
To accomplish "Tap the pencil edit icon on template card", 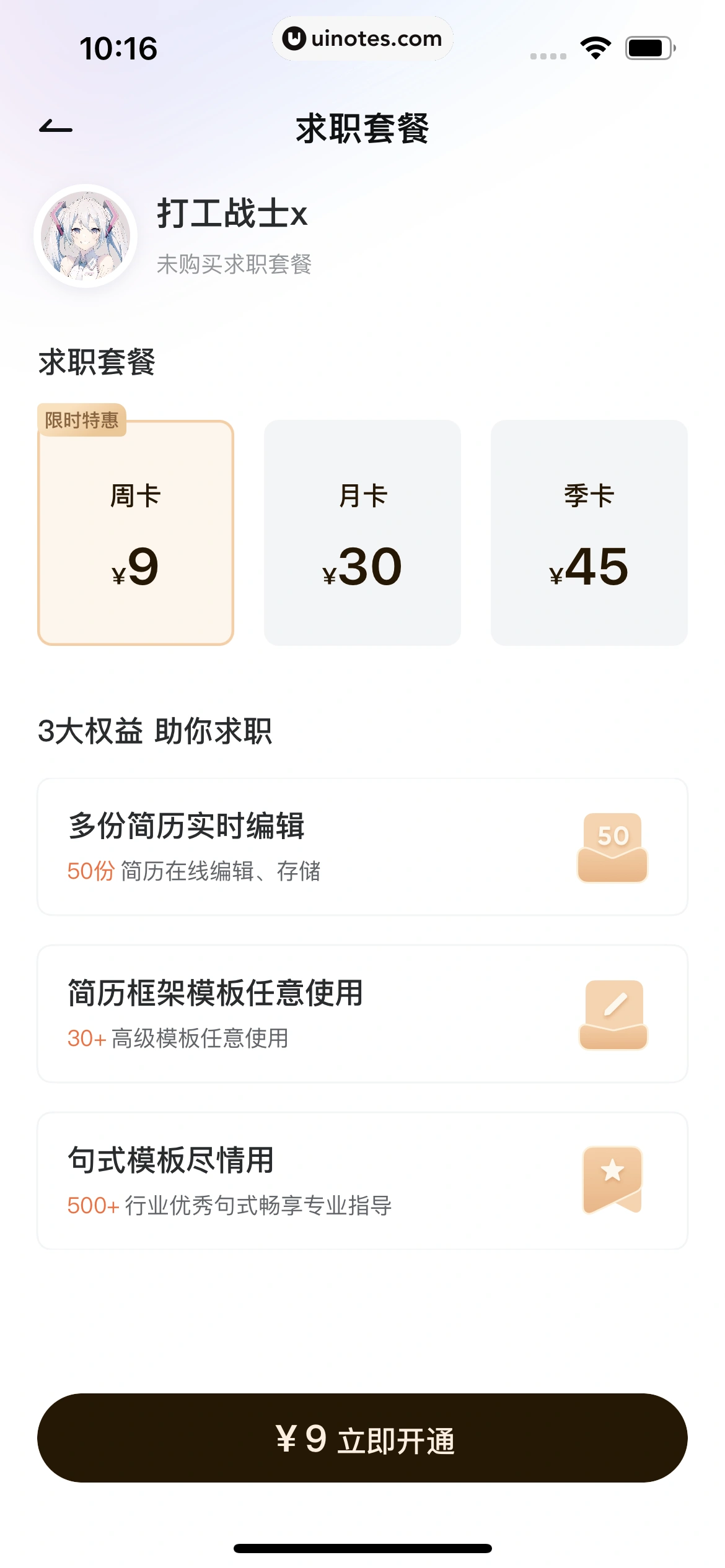I will (x=612, y=1014).
